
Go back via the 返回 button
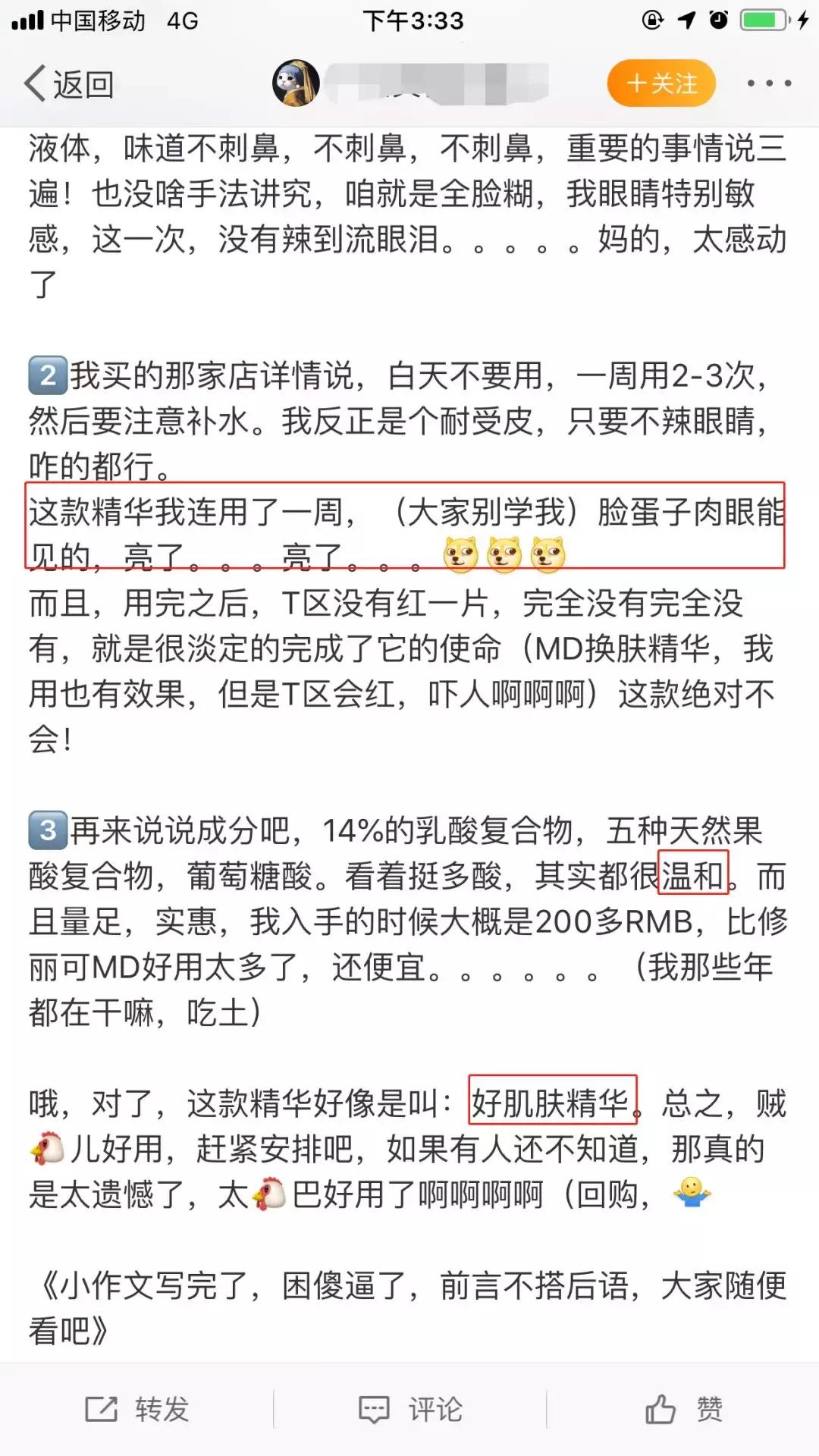[69, 83]
